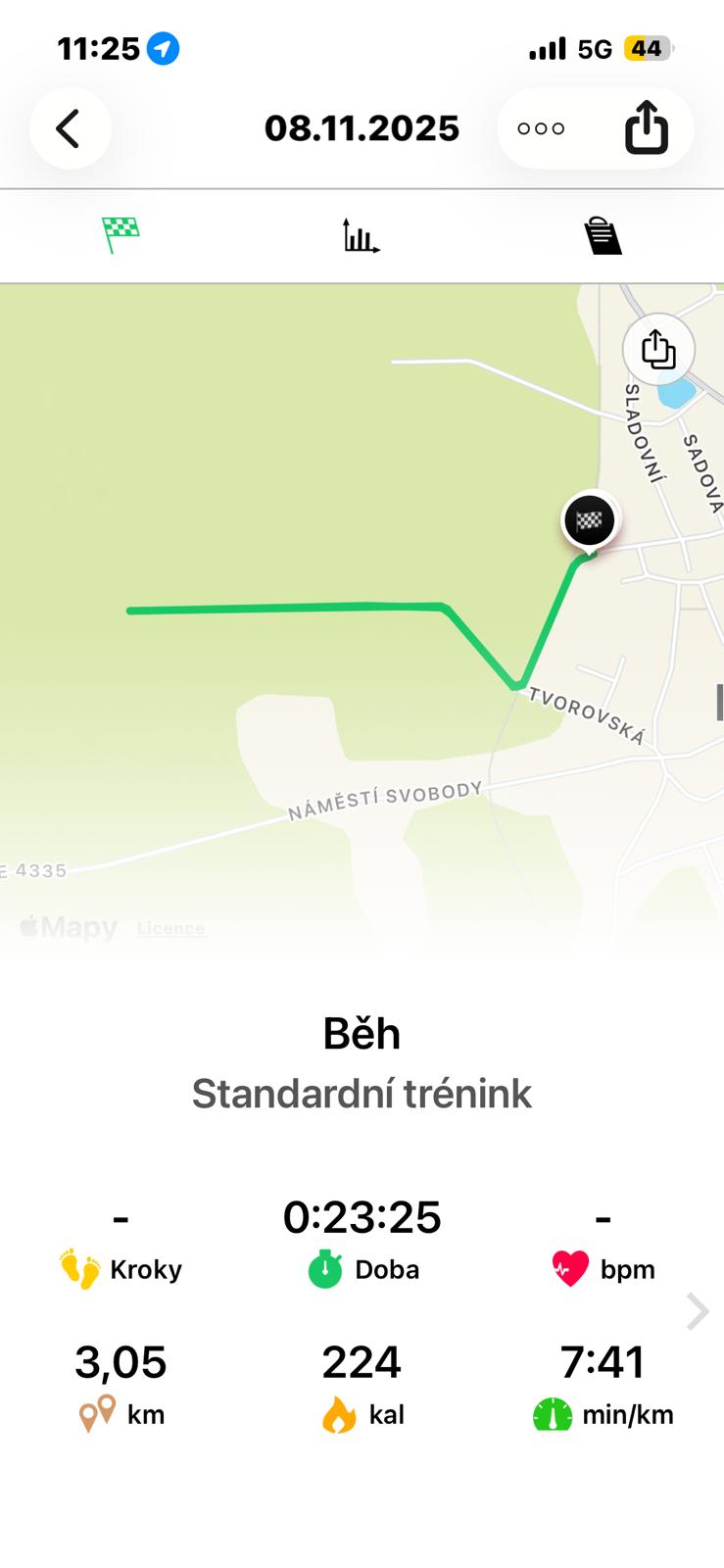
Task: Open the three-dot overflow menu
Action: pos(541,128)
